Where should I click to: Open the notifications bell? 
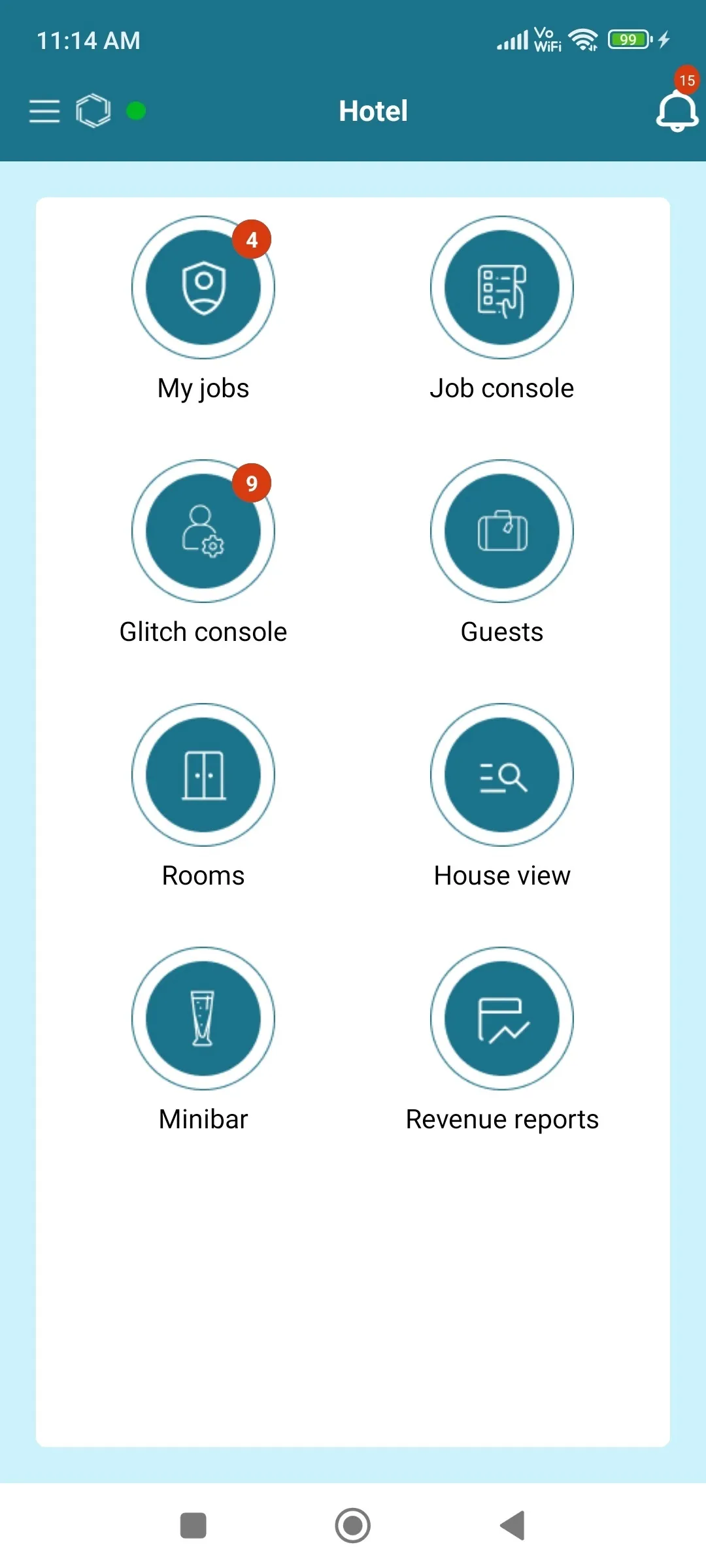tap(677, 110)
